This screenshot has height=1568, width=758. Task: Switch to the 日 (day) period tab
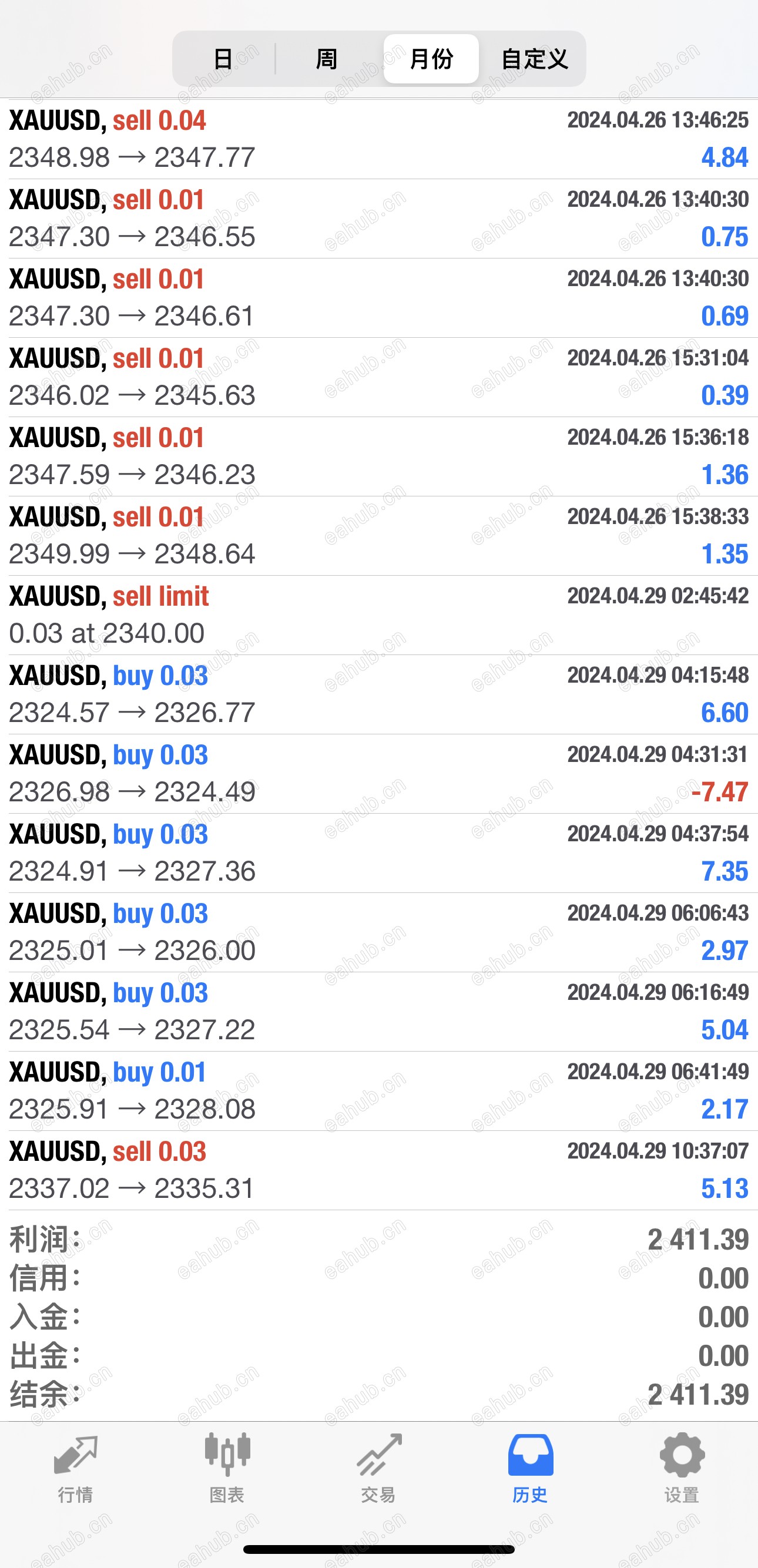[223, 59]
